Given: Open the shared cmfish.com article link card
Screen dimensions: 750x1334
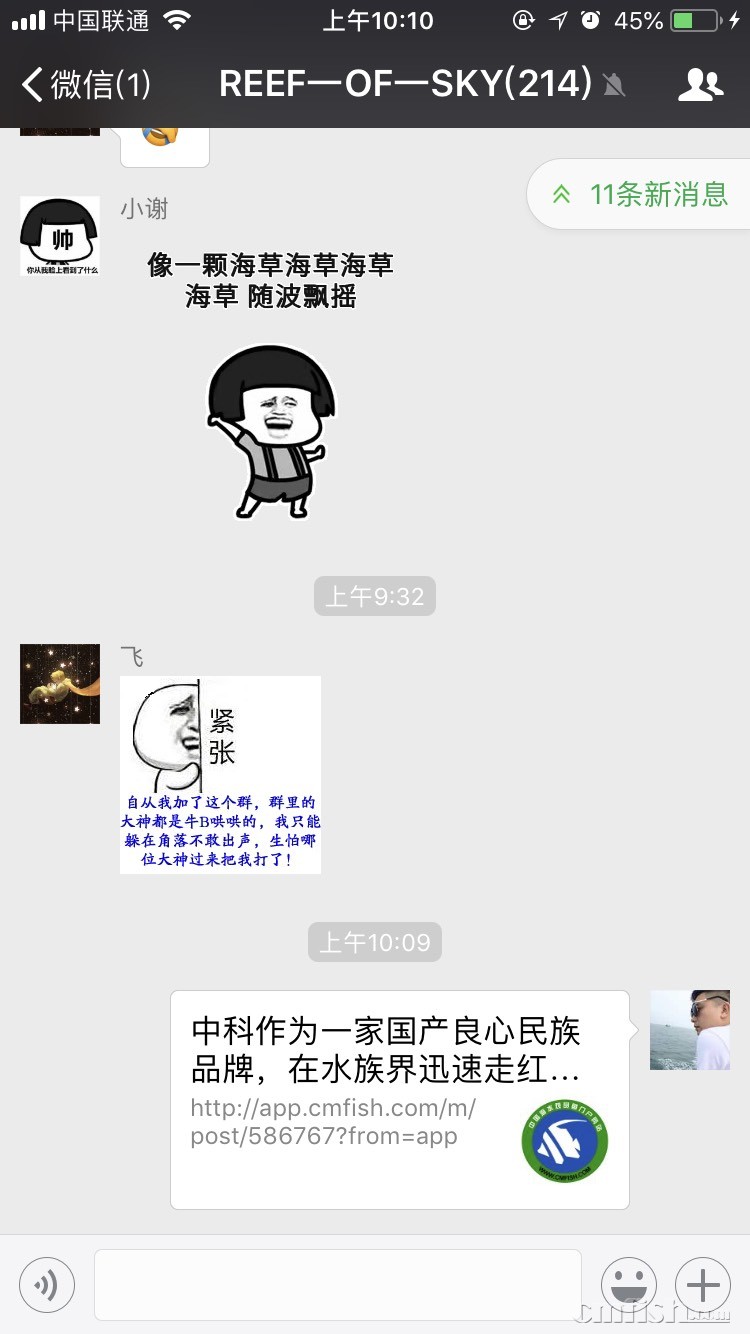Looking at the screenshot, I should pos(399,1099).
